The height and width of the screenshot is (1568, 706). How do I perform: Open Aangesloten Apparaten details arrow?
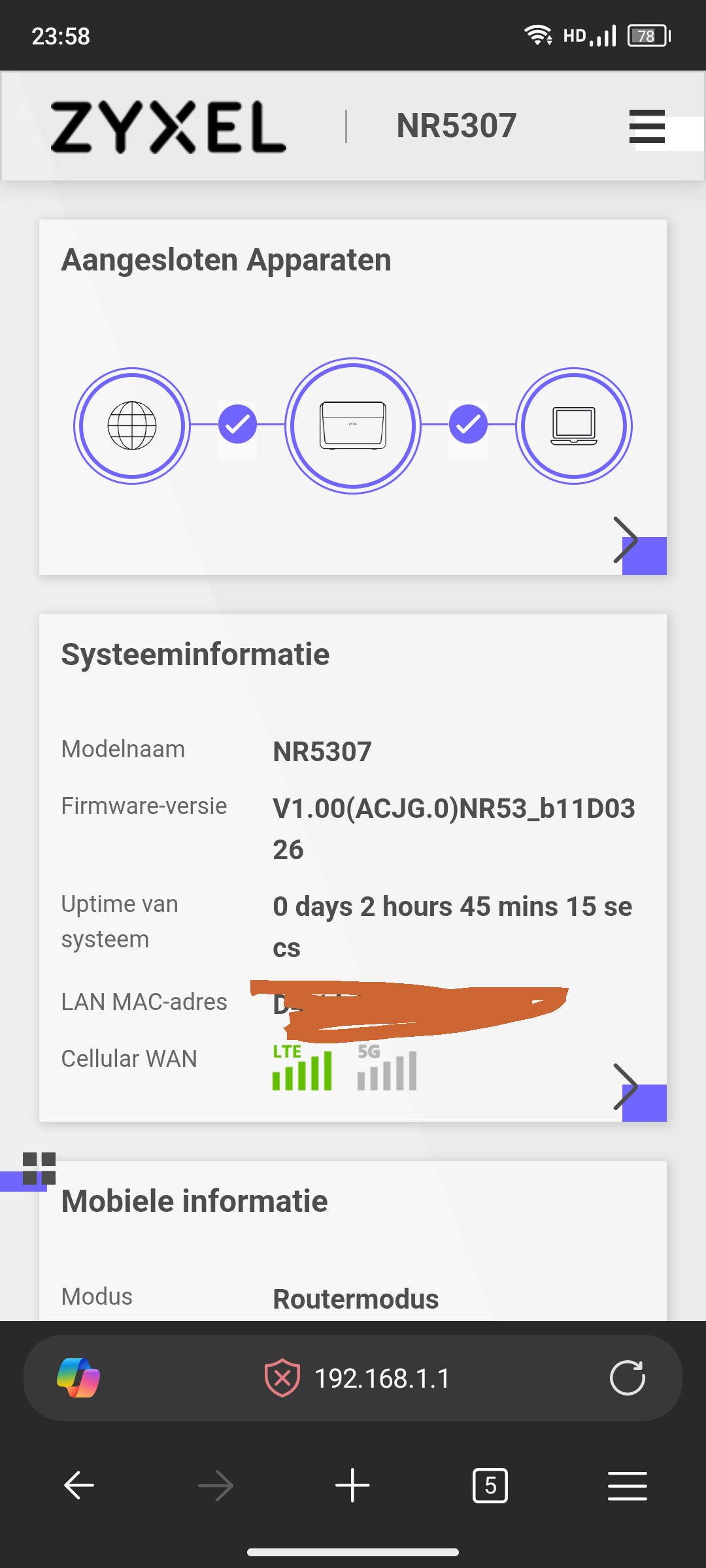pyautogui.click(x=626, y=540)
